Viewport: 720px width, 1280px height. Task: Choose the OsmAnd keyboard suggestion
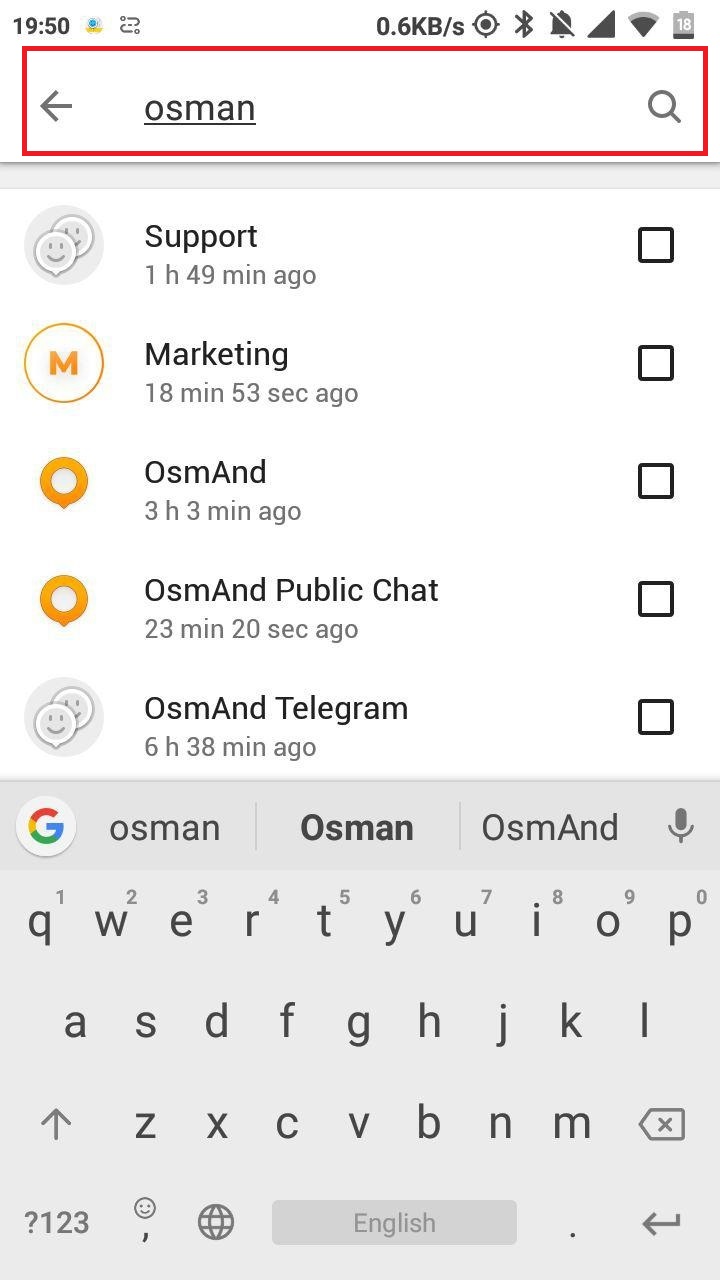550,827
